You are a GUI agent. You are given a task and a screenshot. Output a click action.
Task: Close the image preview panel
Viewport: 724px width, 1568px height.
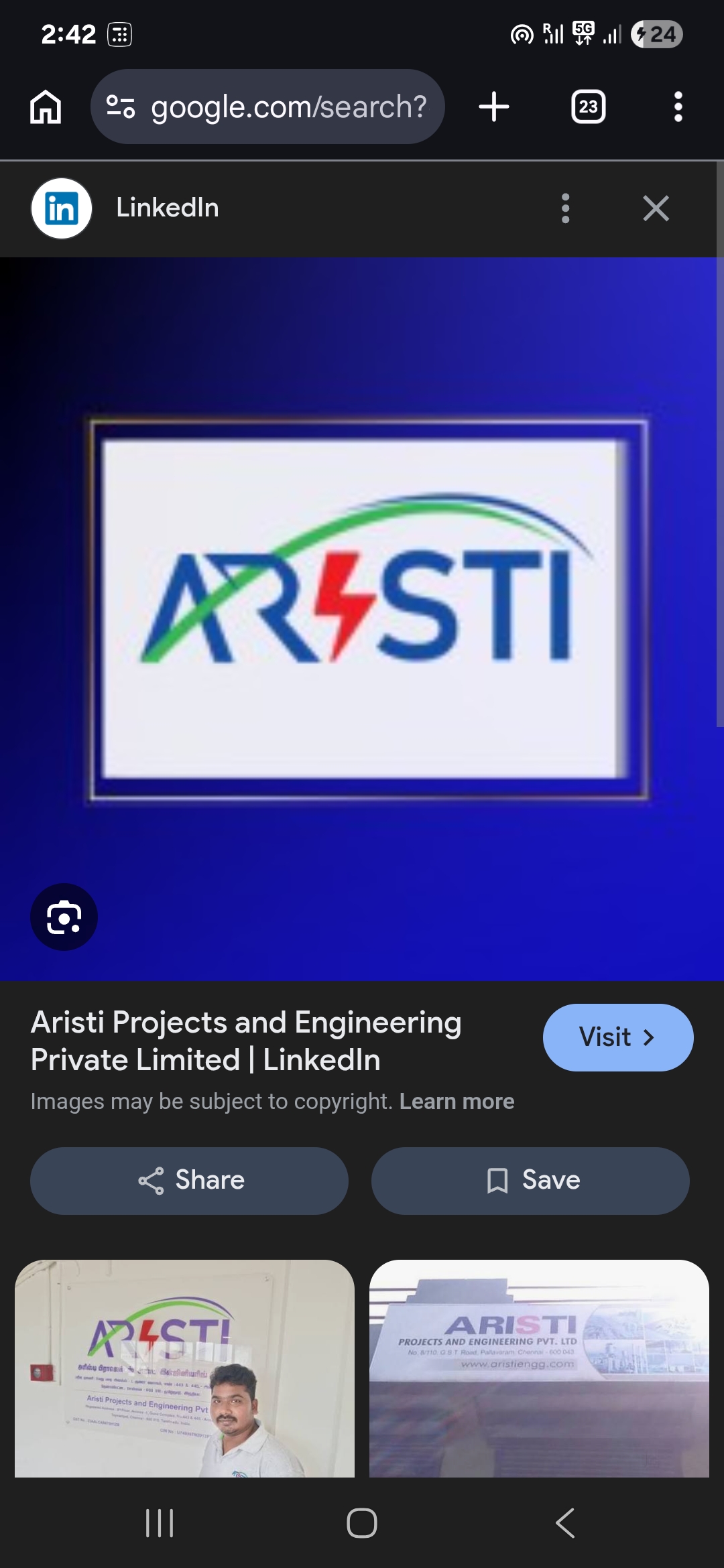(656, 208)
